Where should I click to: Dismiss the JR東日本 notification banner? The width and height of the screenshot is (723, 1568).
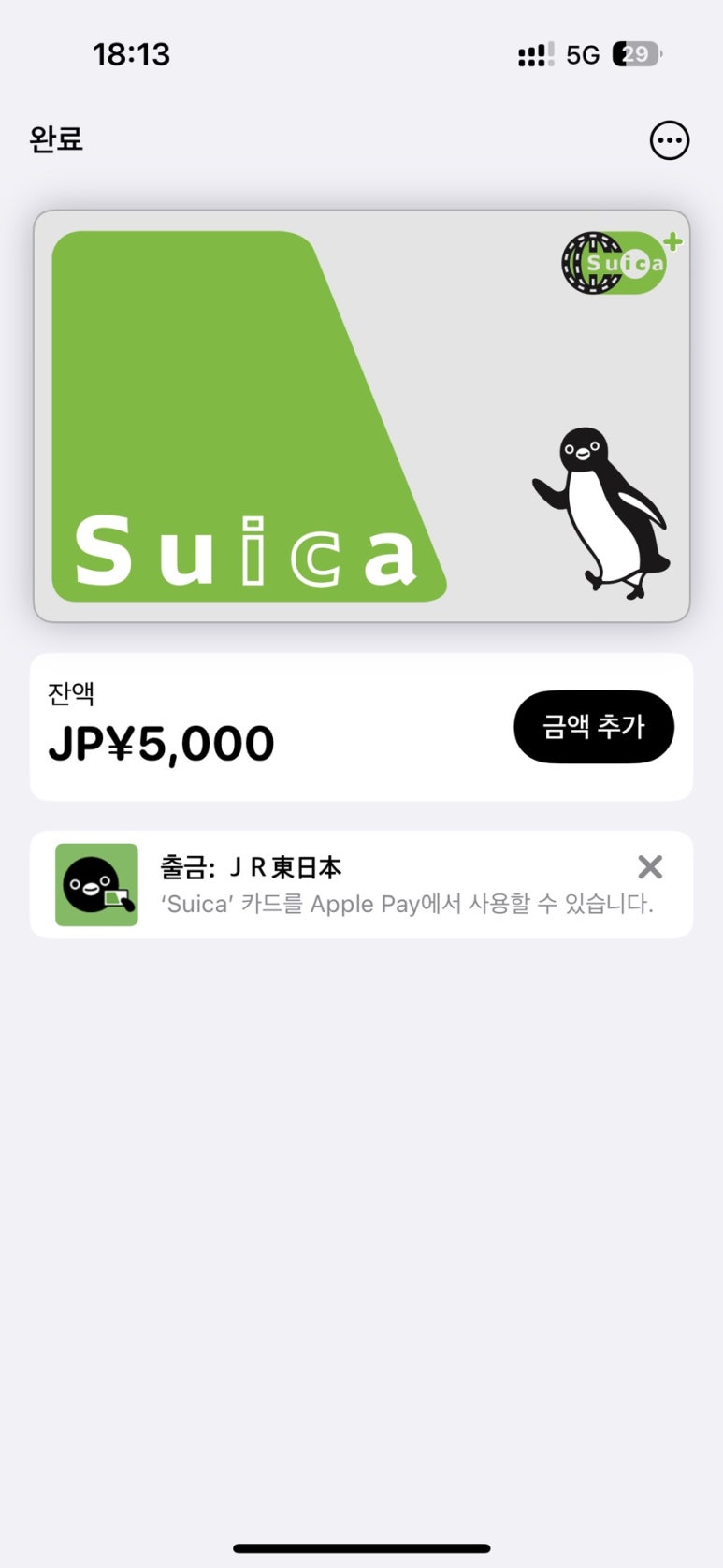click(x=650, y=867)
